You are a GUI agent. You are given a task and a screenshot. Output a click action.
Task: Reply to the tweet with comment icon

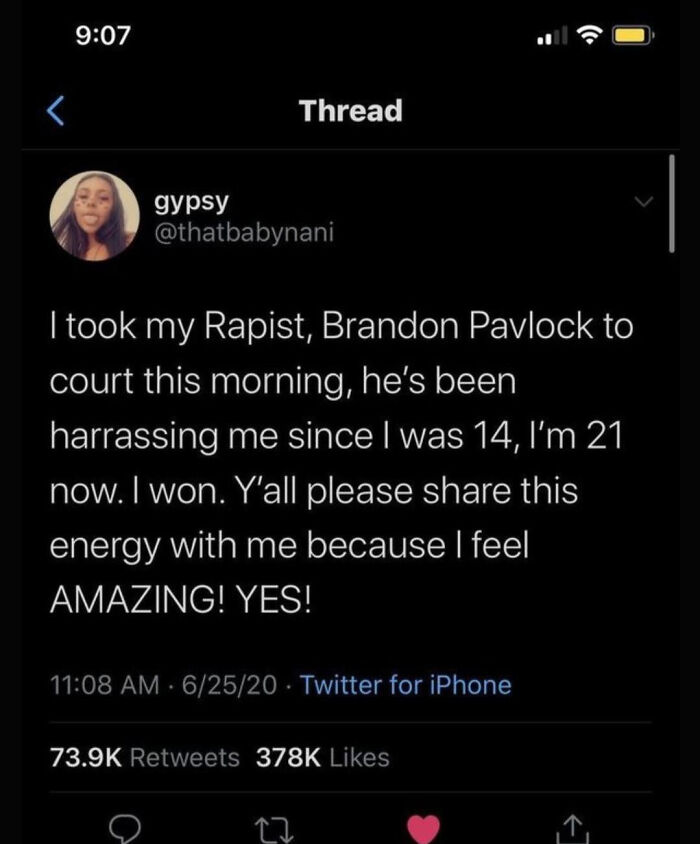tap(125, 829)
